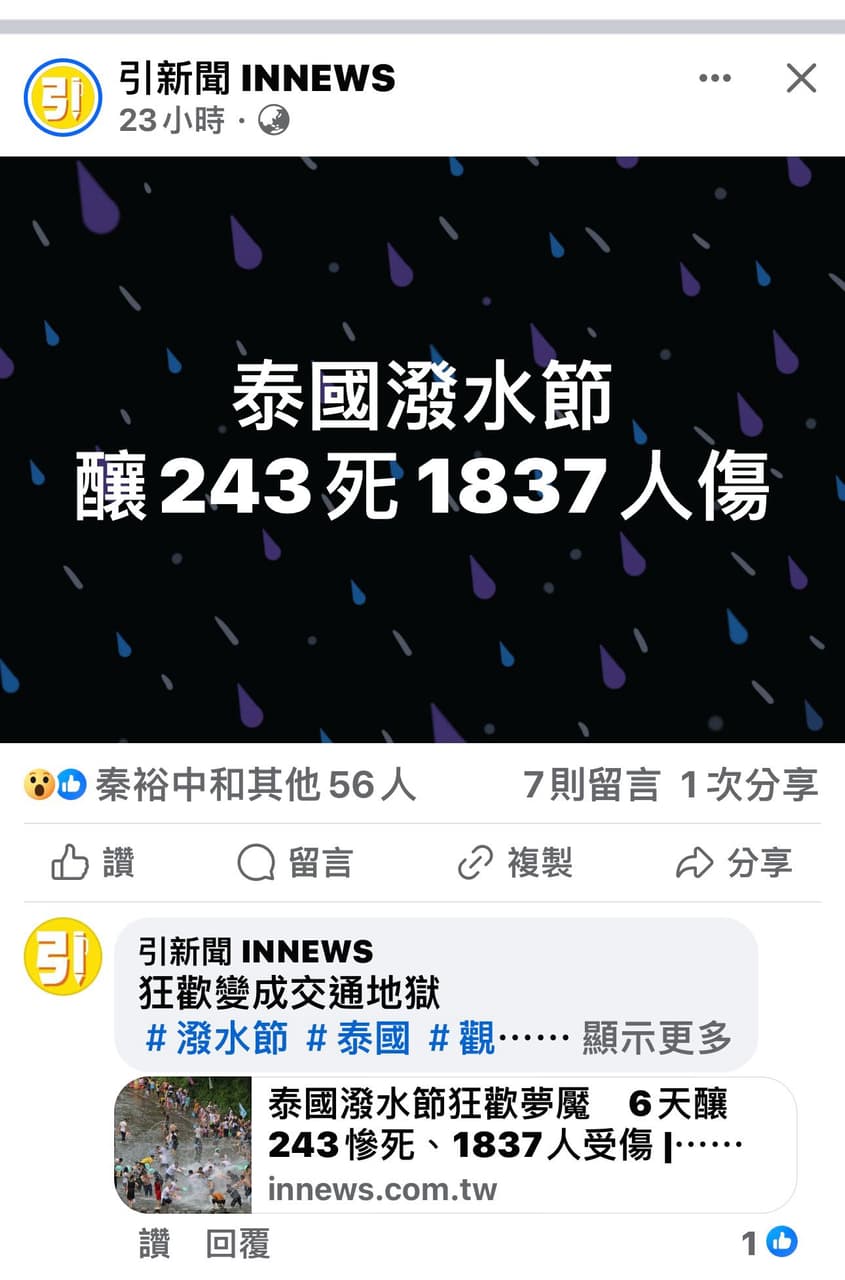Open the commenter name 引新聞 INNEWS
845x1280 pixels.
click(256, 951)
